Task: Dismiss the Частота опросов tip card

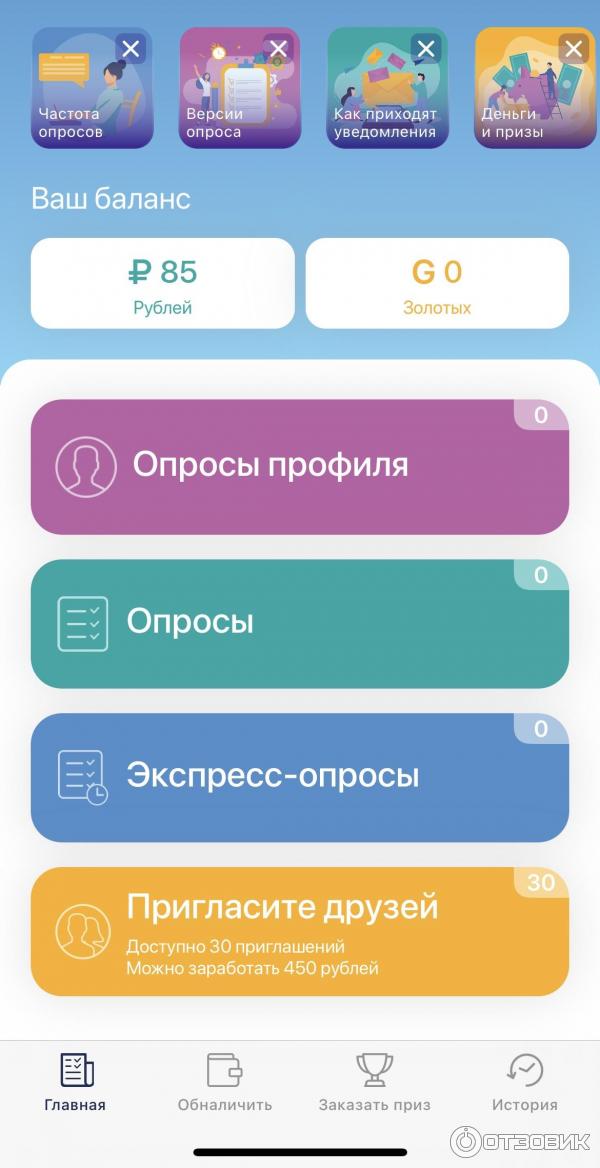Action: tap(131, 48)
